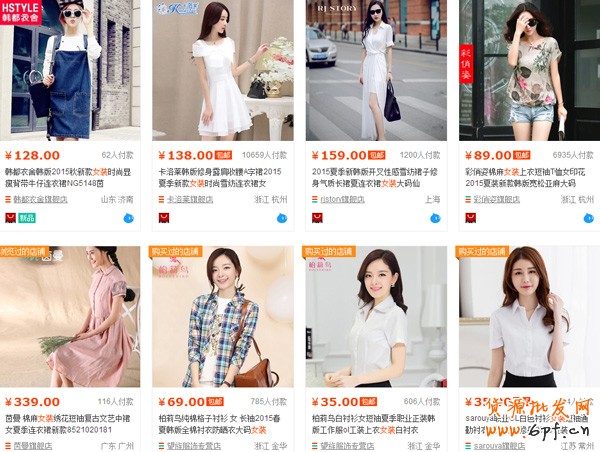
Task: Open the 彩淘姿旗舰店 store link
Action: pyautogui.click(x=501, y=199)
